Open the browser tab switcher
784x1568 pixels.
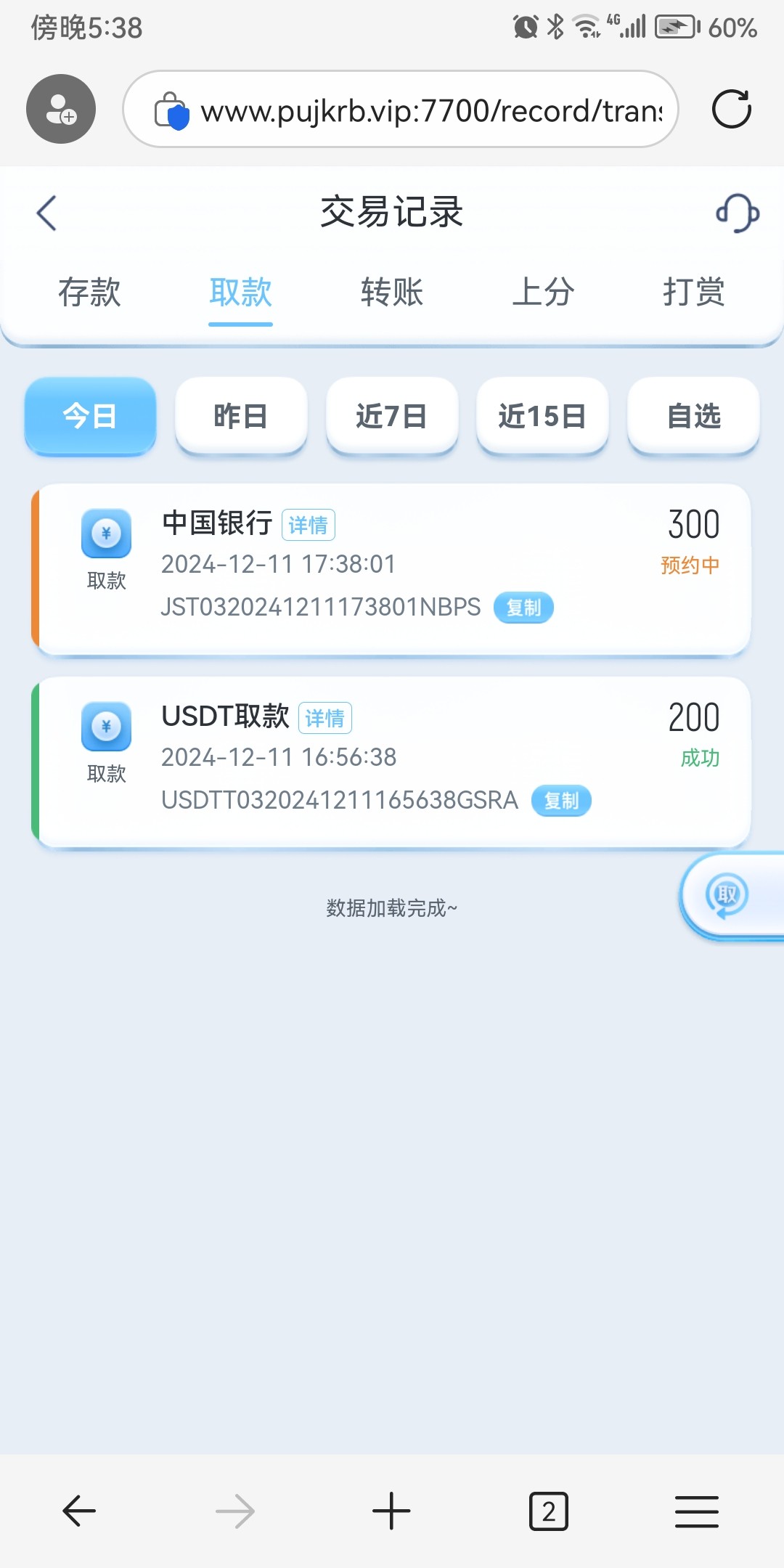548,1512
